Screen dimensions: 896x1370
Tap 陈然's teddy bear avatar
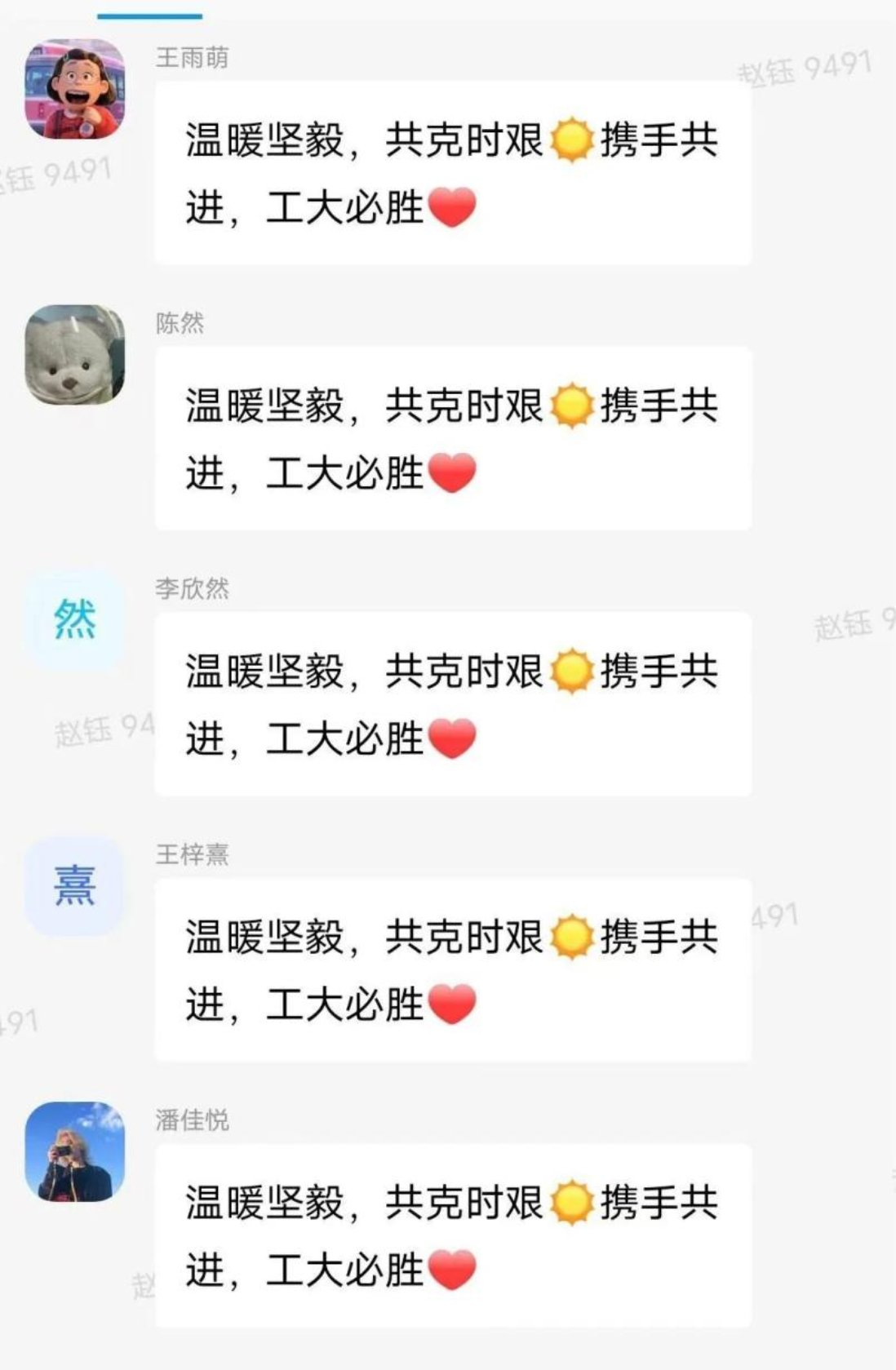(x=75, y=355)
